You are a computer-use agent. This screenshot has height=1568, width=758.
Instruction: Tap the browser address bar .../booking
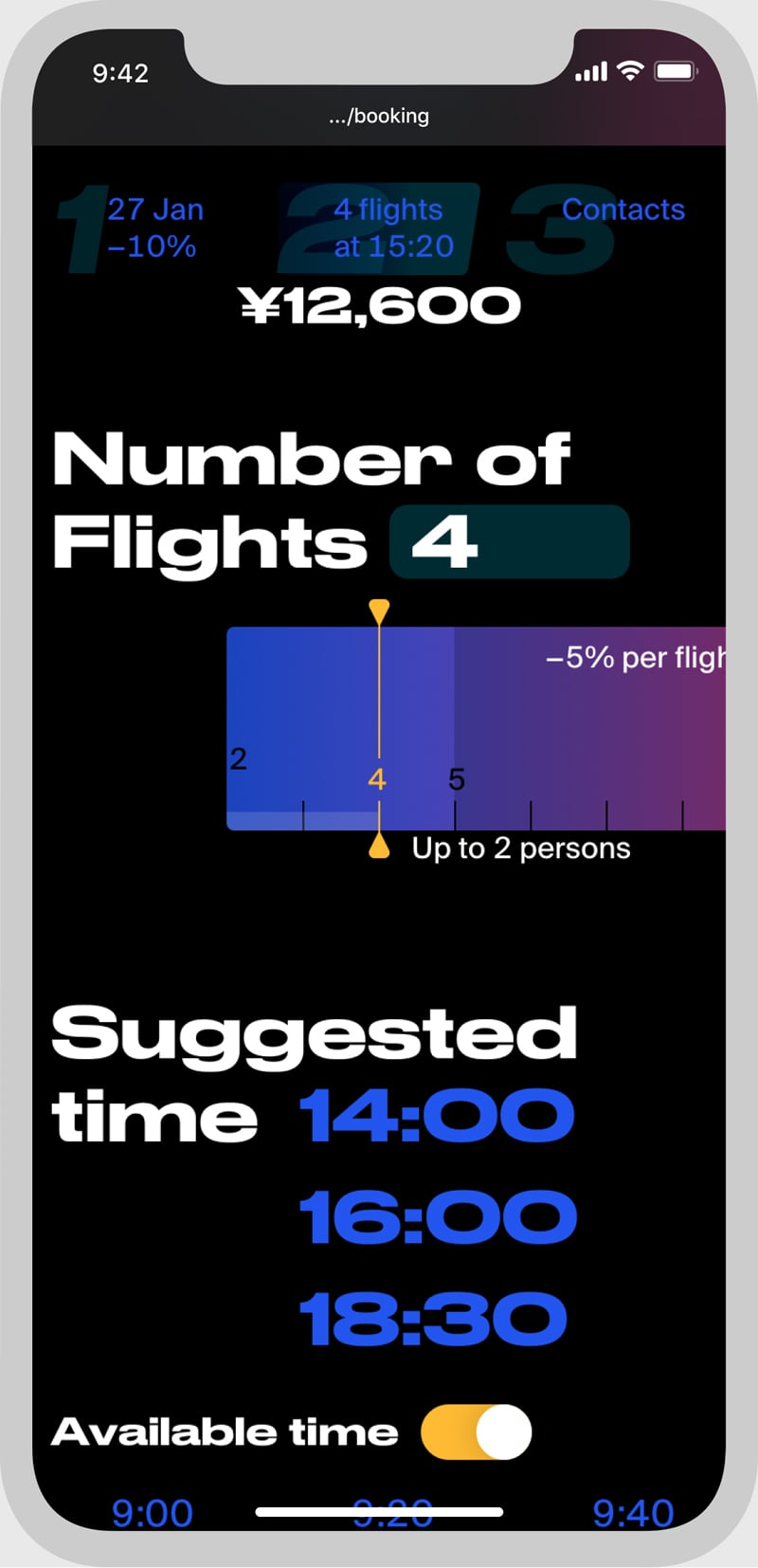click(x=379, y=116)
